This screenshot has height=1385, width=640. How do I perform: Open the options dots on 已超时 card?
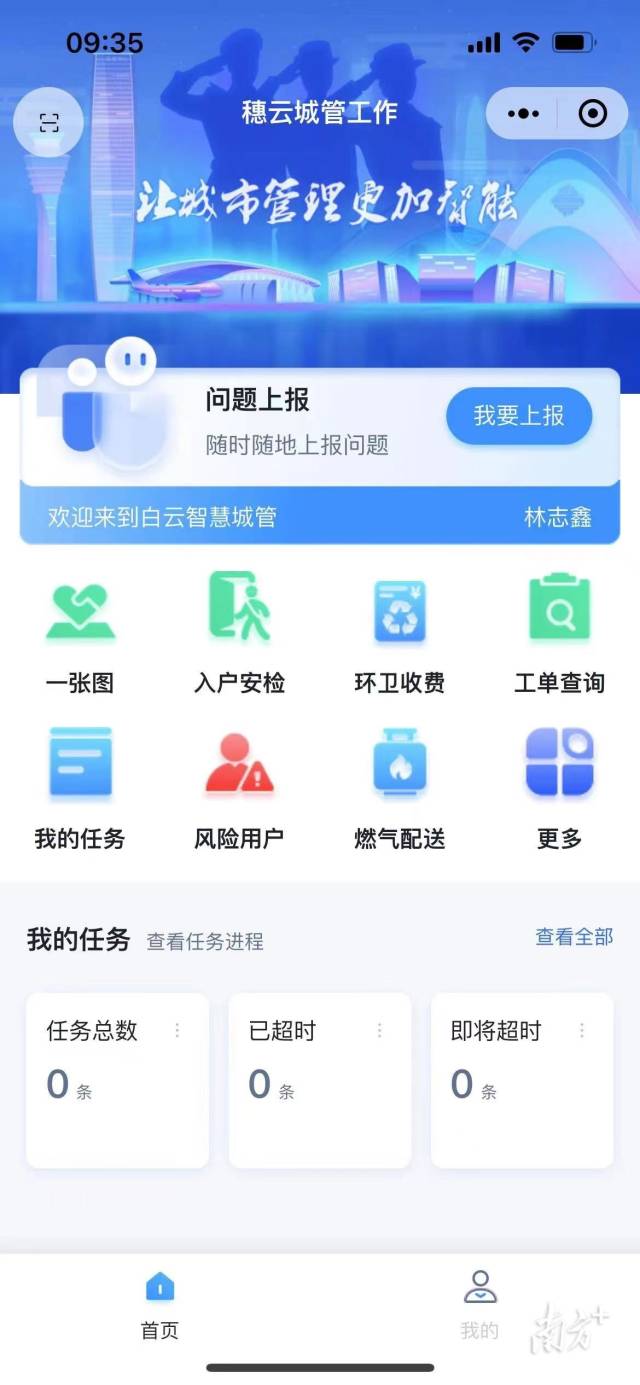coord(380,1030)
